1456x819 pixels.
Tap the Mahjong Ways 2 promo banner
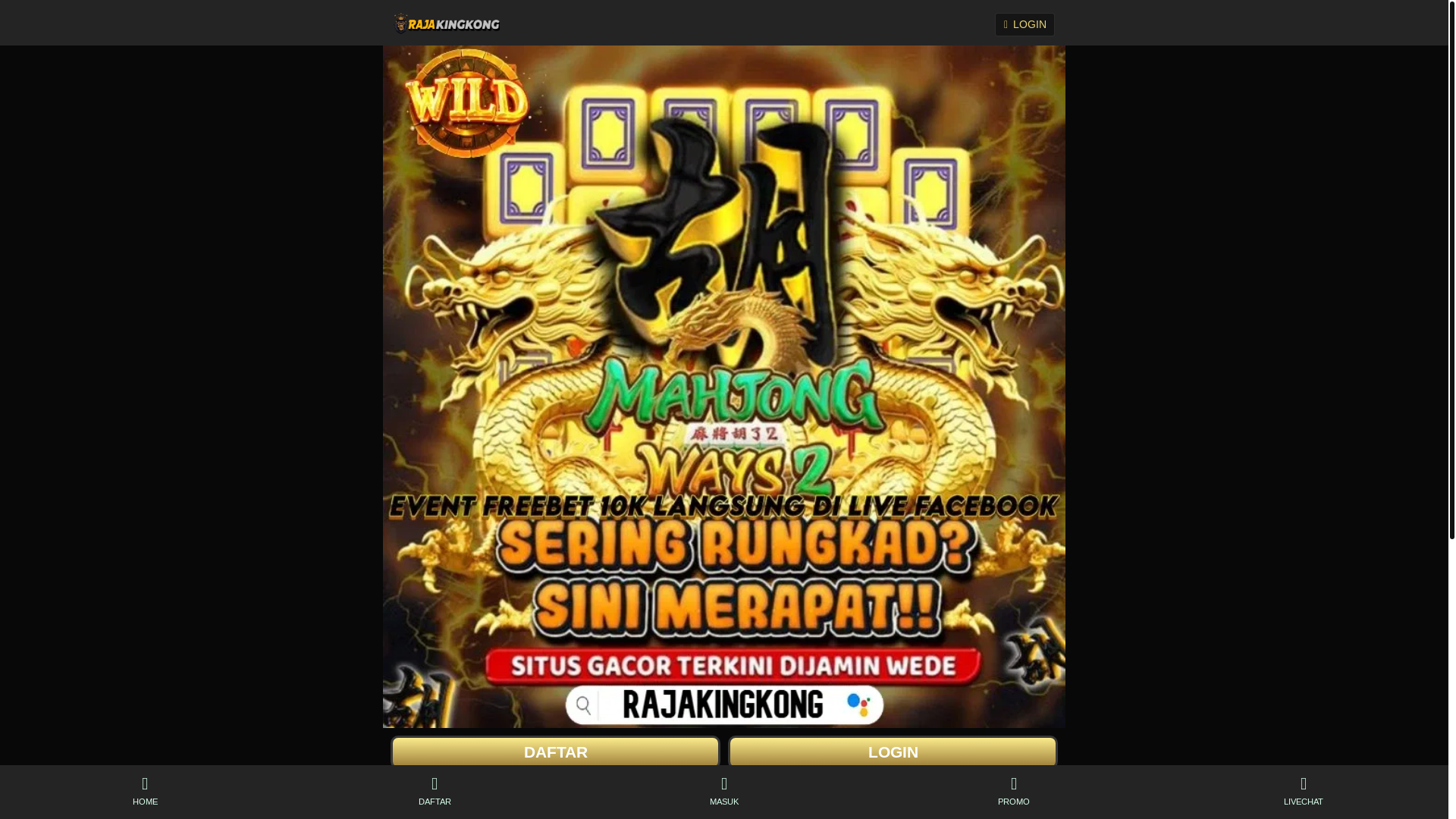click(x=723, y=386)
